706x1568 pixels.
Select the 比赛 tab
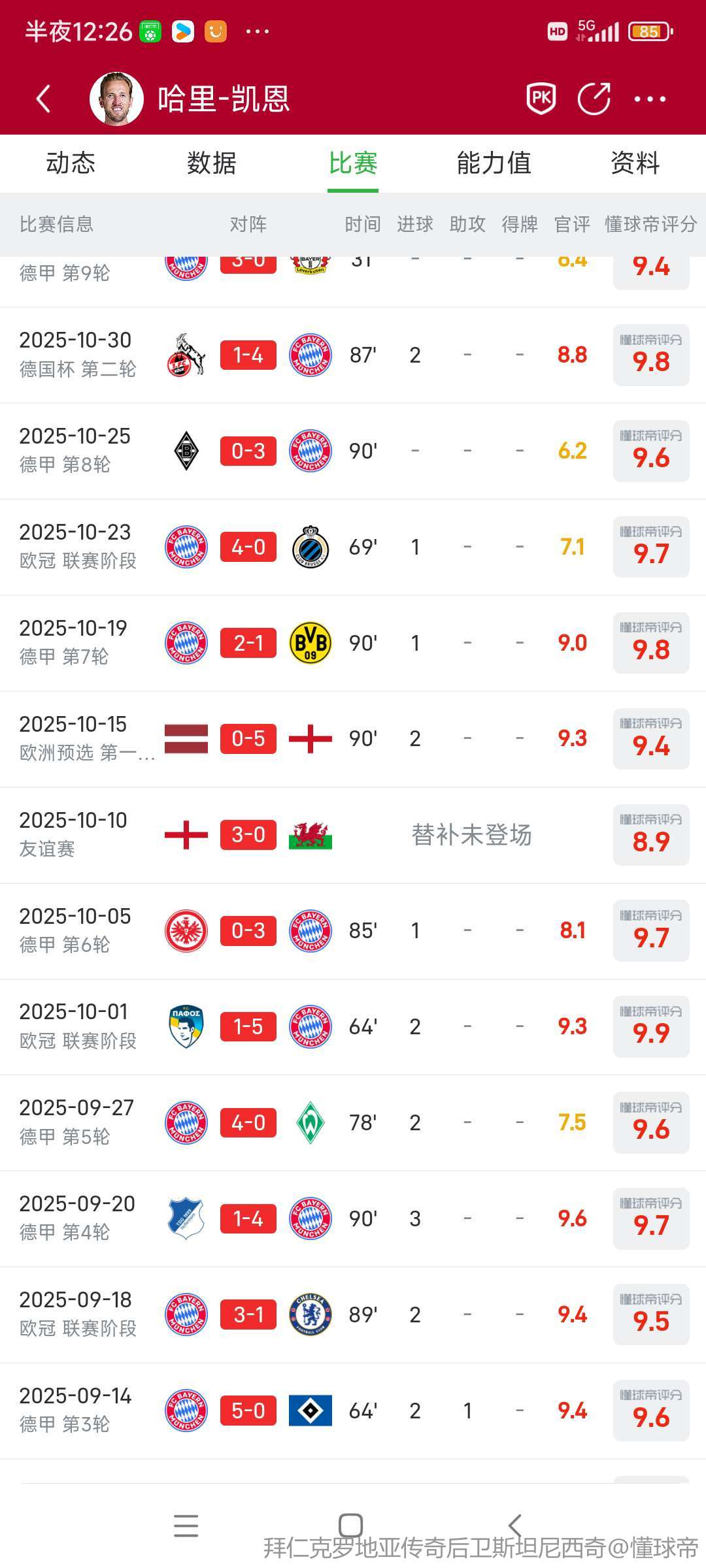(x=353, y=163)
